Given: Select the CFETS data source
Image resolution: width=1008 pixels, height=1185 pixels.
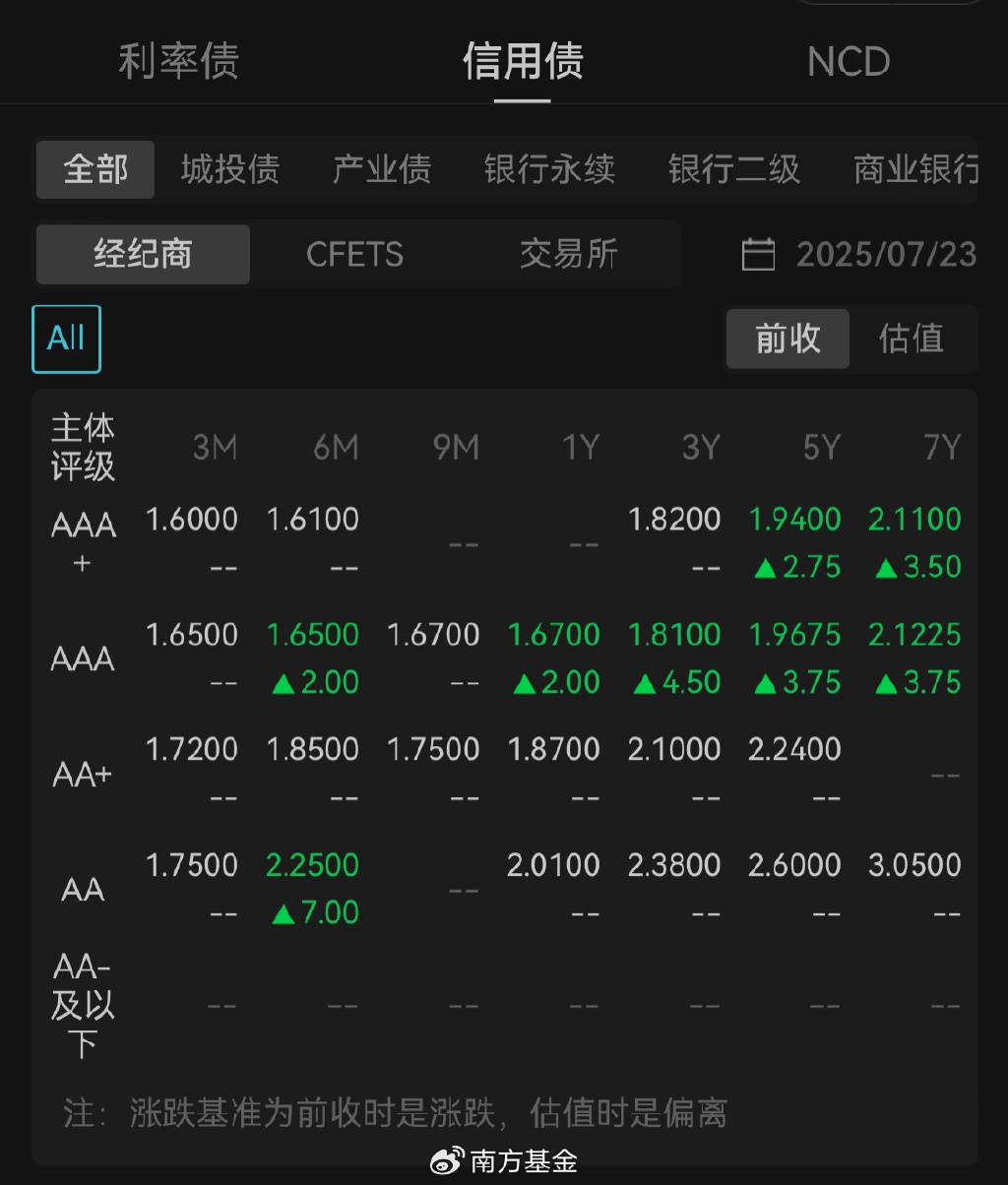Looking at the screenshot, I should point(354,254).
